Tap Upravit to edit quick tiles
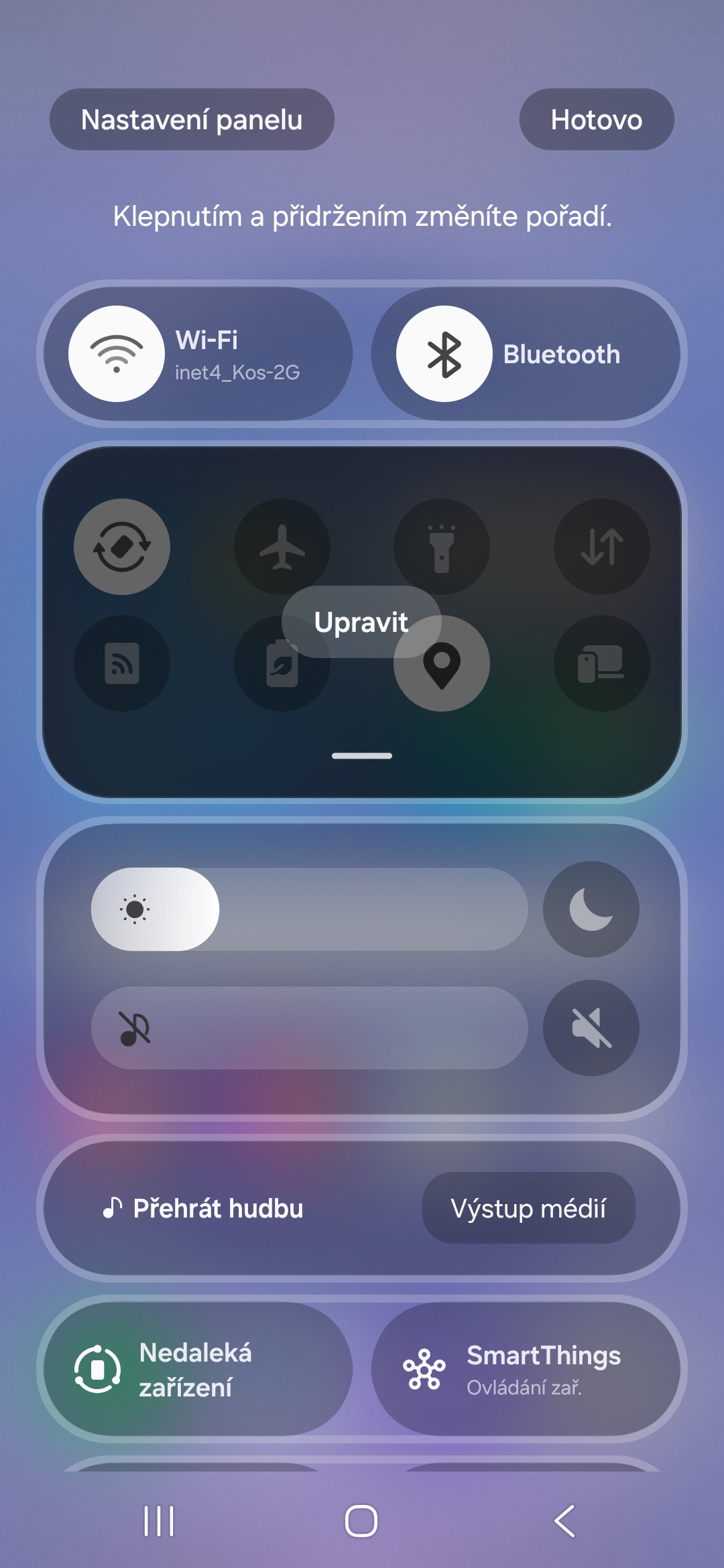The image size is (724, 1568). (361, 622)
